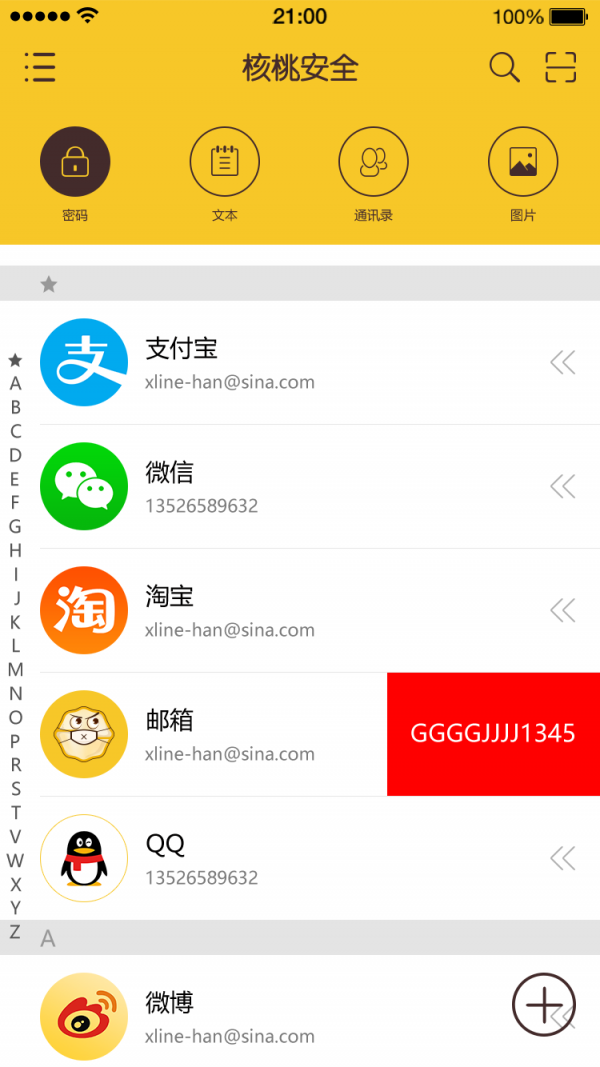Switch to the 图片 category
The height and width of the screenshot is (1067, 600).
pos(523,162)
